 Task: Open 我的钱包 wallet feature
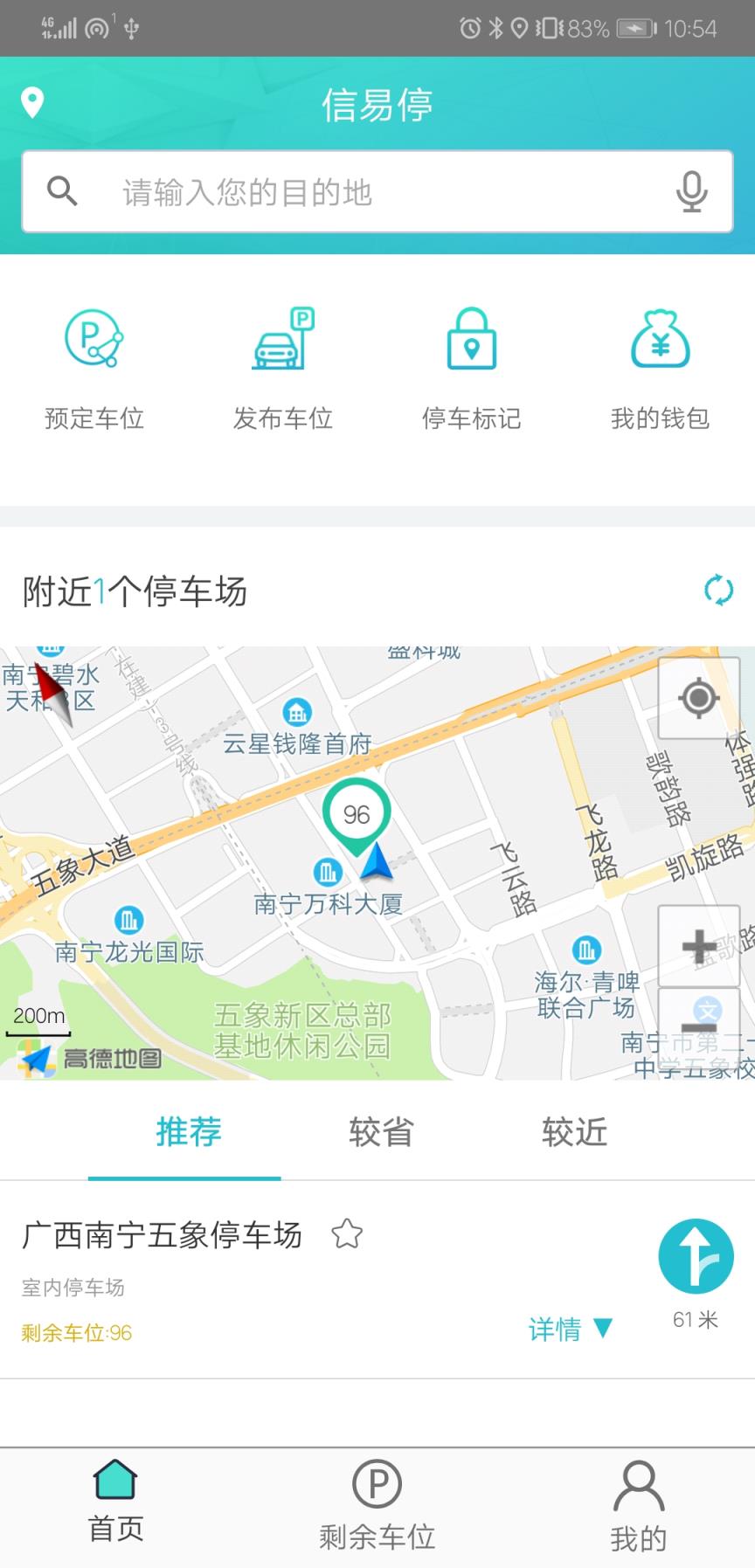coord(660,363)
